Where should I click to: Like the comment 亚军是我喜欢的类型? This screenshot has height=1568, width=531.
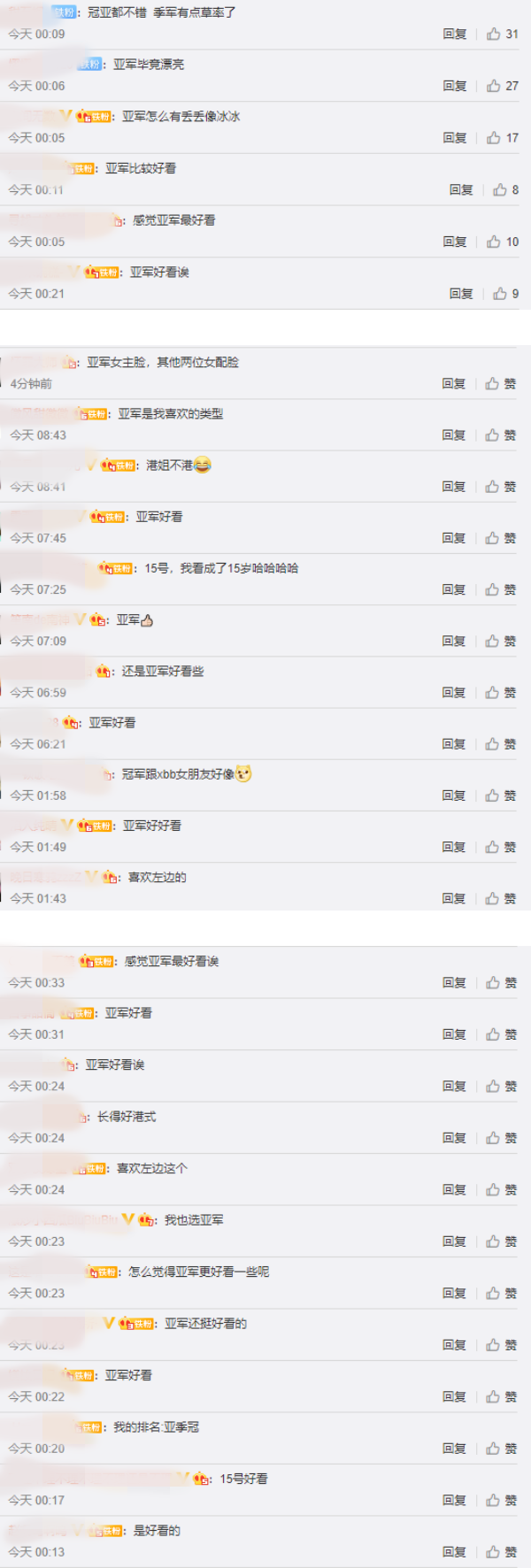(x=500, y=435)
